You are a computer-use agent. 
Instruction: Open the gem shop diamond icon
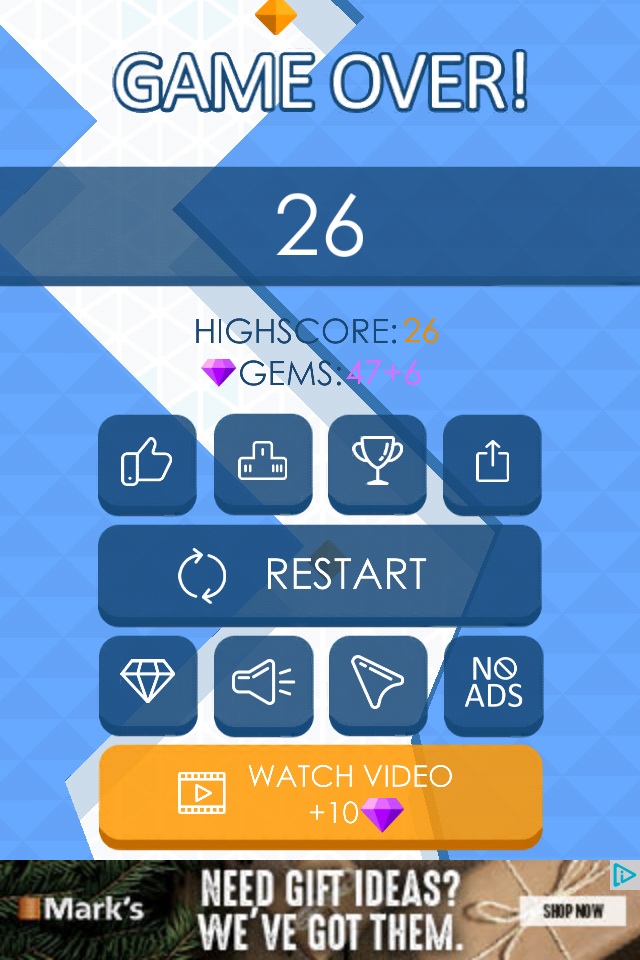(147, 684)
